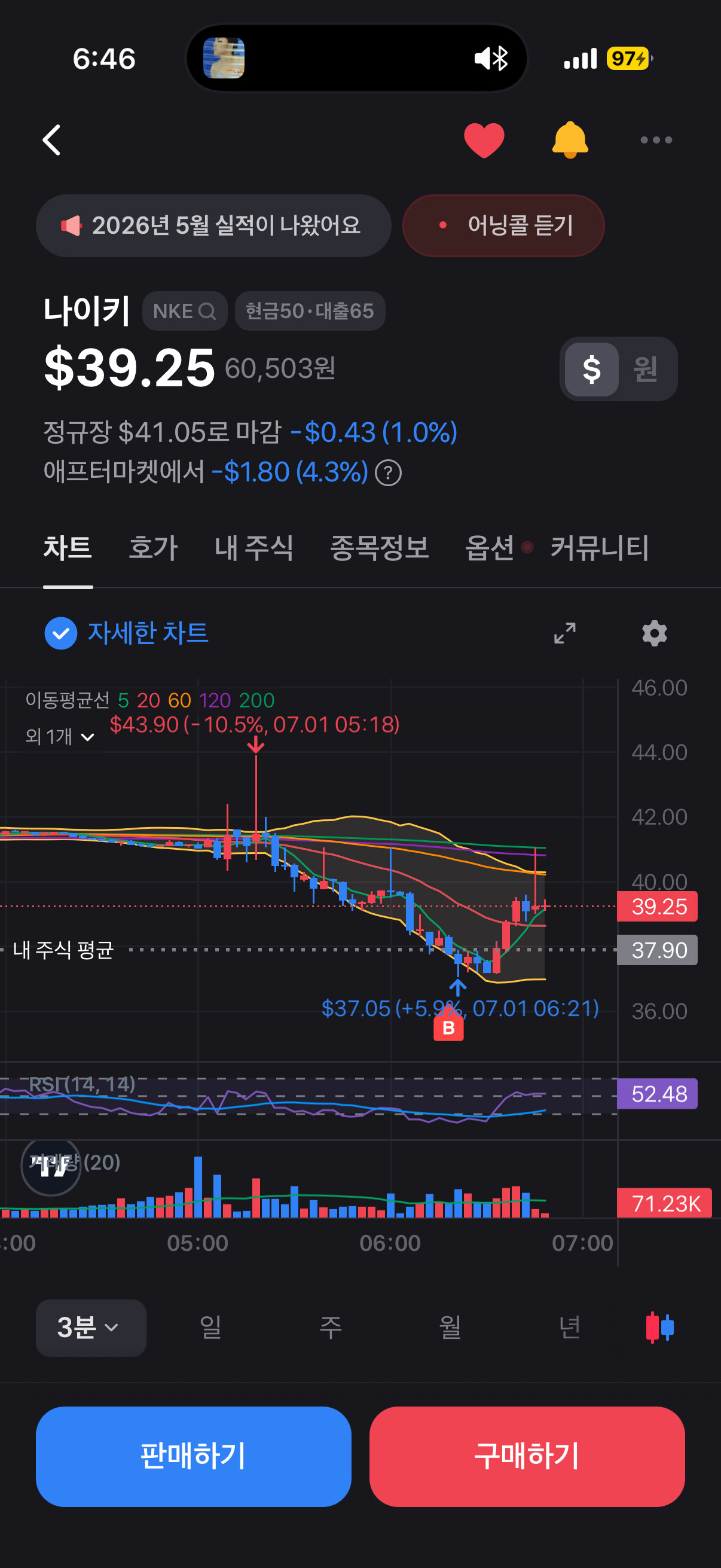The width and height of the screenshot is (721, 1568).
Task: Open the 3분 interval dropdown
Action: pos(91,1328)
